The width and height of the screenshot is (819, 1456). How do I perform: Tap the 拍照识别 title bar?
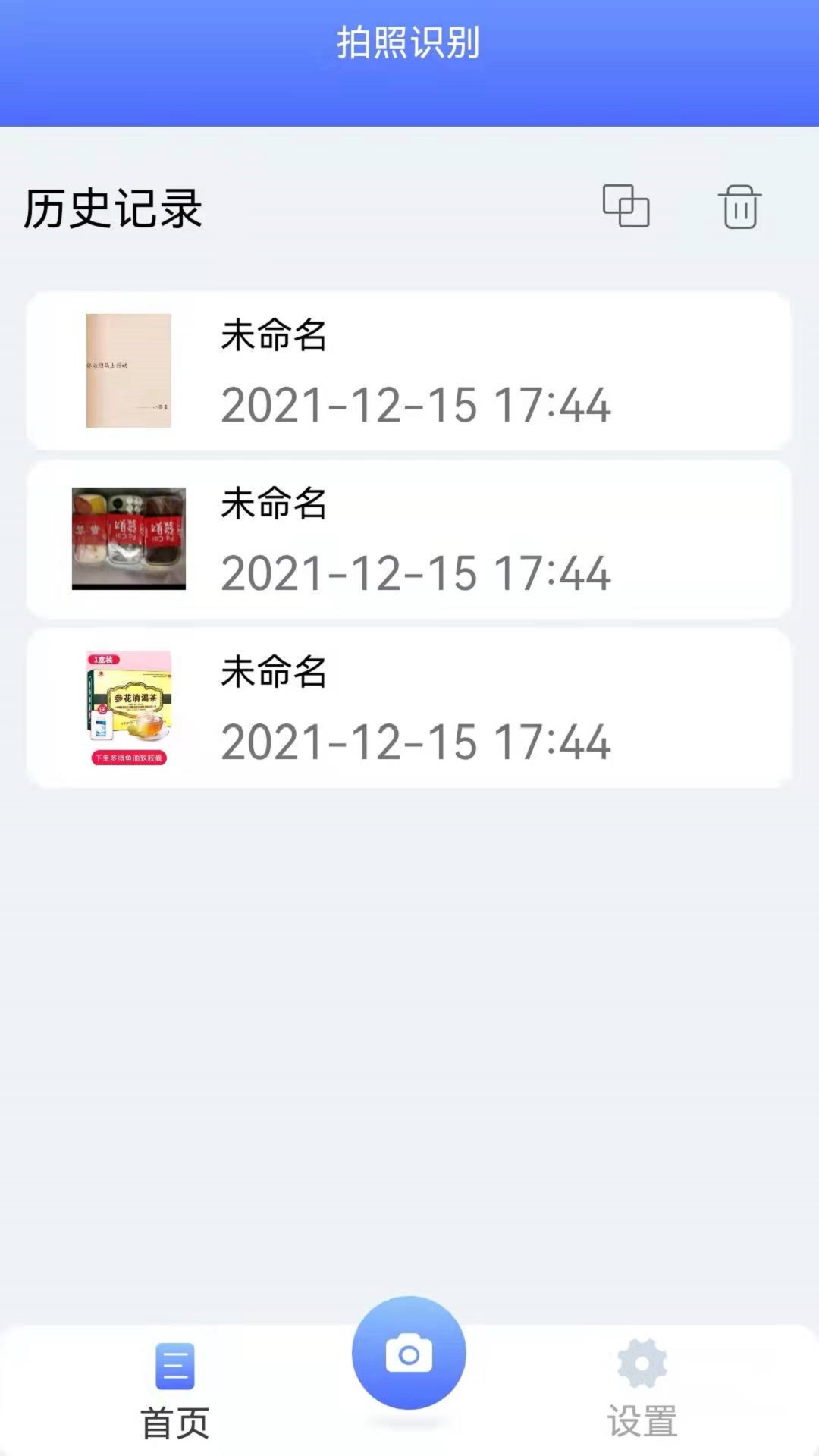point(409,42)
